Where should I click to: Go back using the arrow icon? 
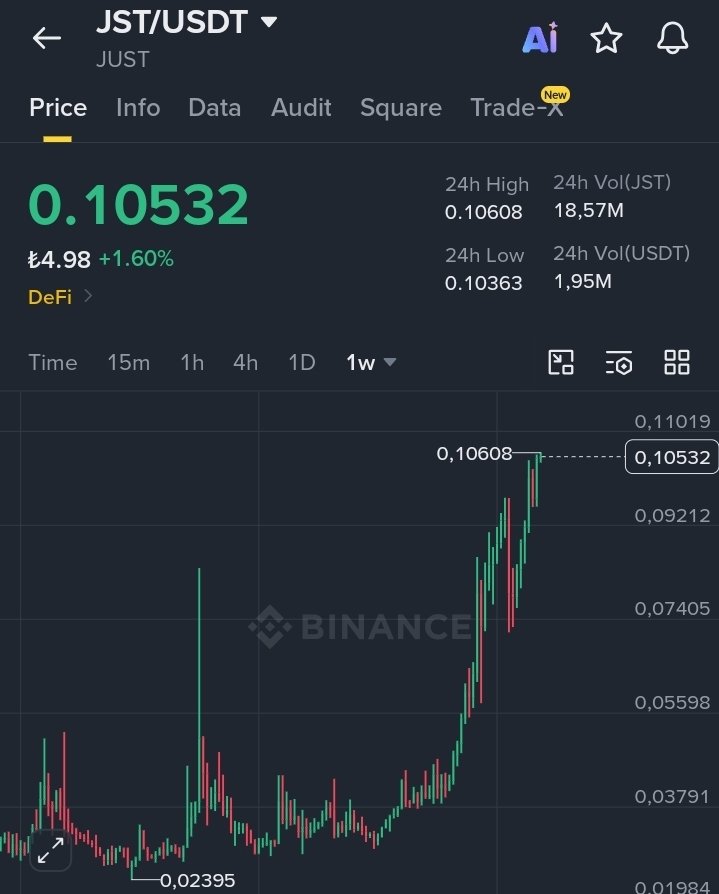(47, 39)
